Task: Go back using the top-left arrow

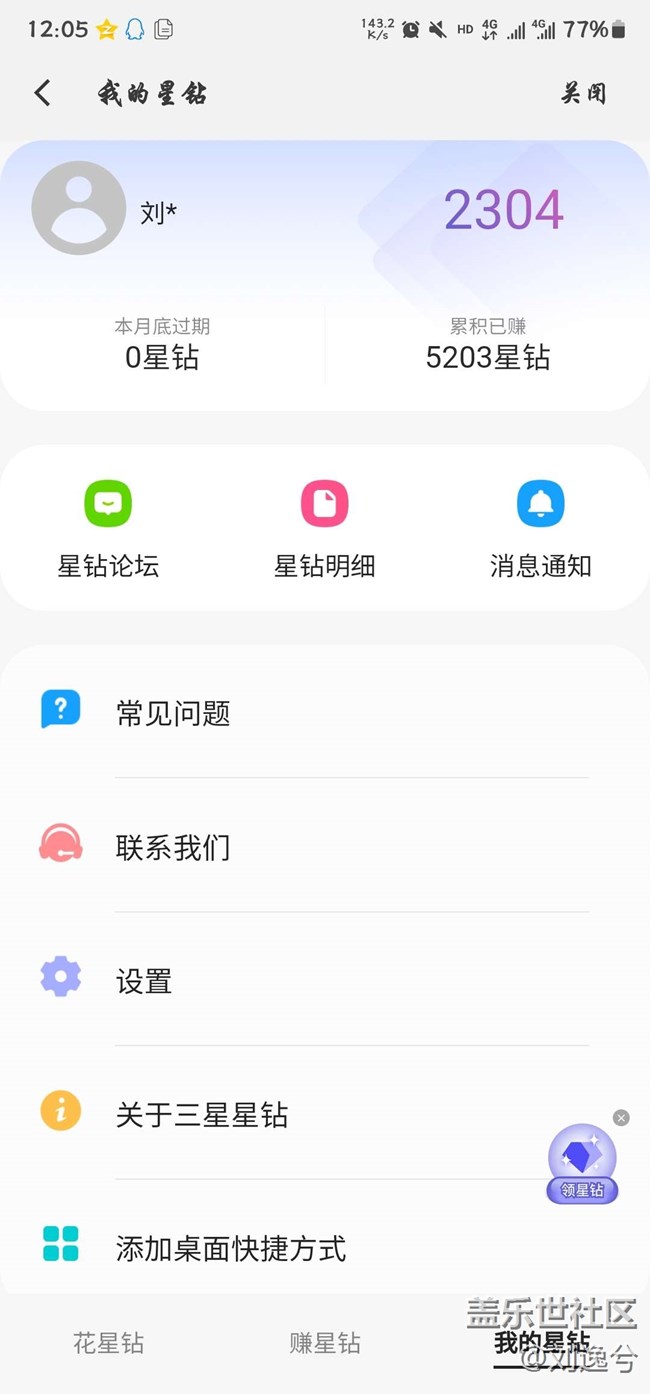Action: pos(42,93)
